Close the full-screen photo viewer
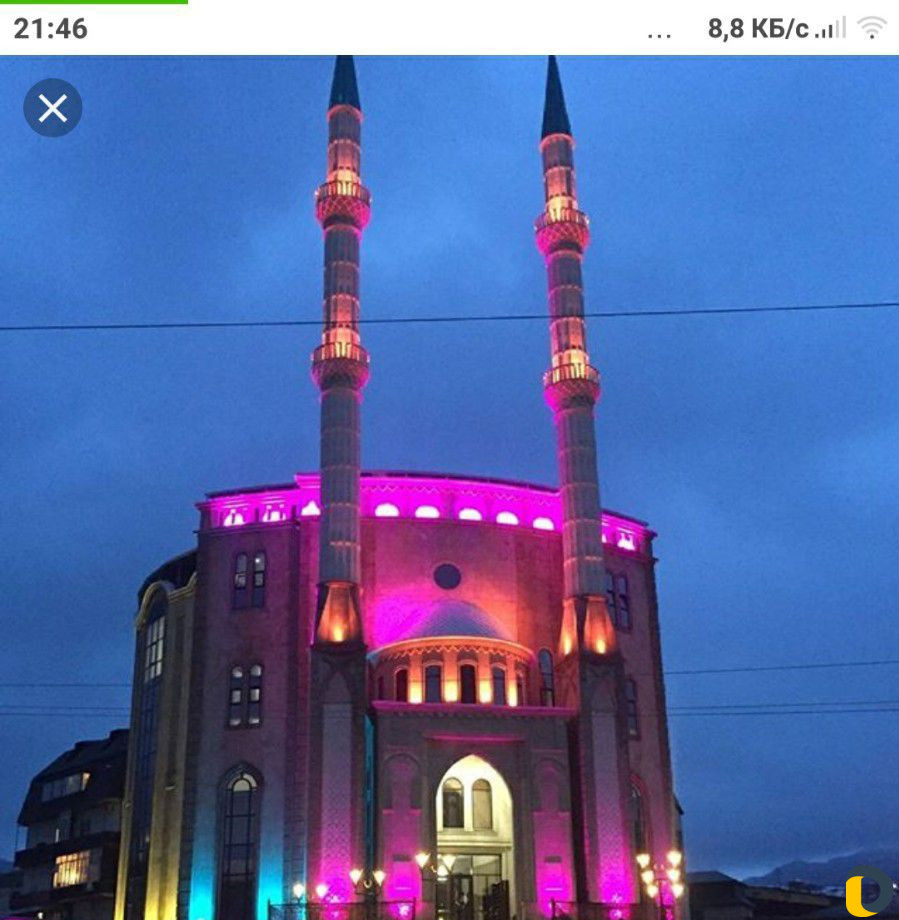Viewport: 899px width, 920px height. tap(53, 108)
